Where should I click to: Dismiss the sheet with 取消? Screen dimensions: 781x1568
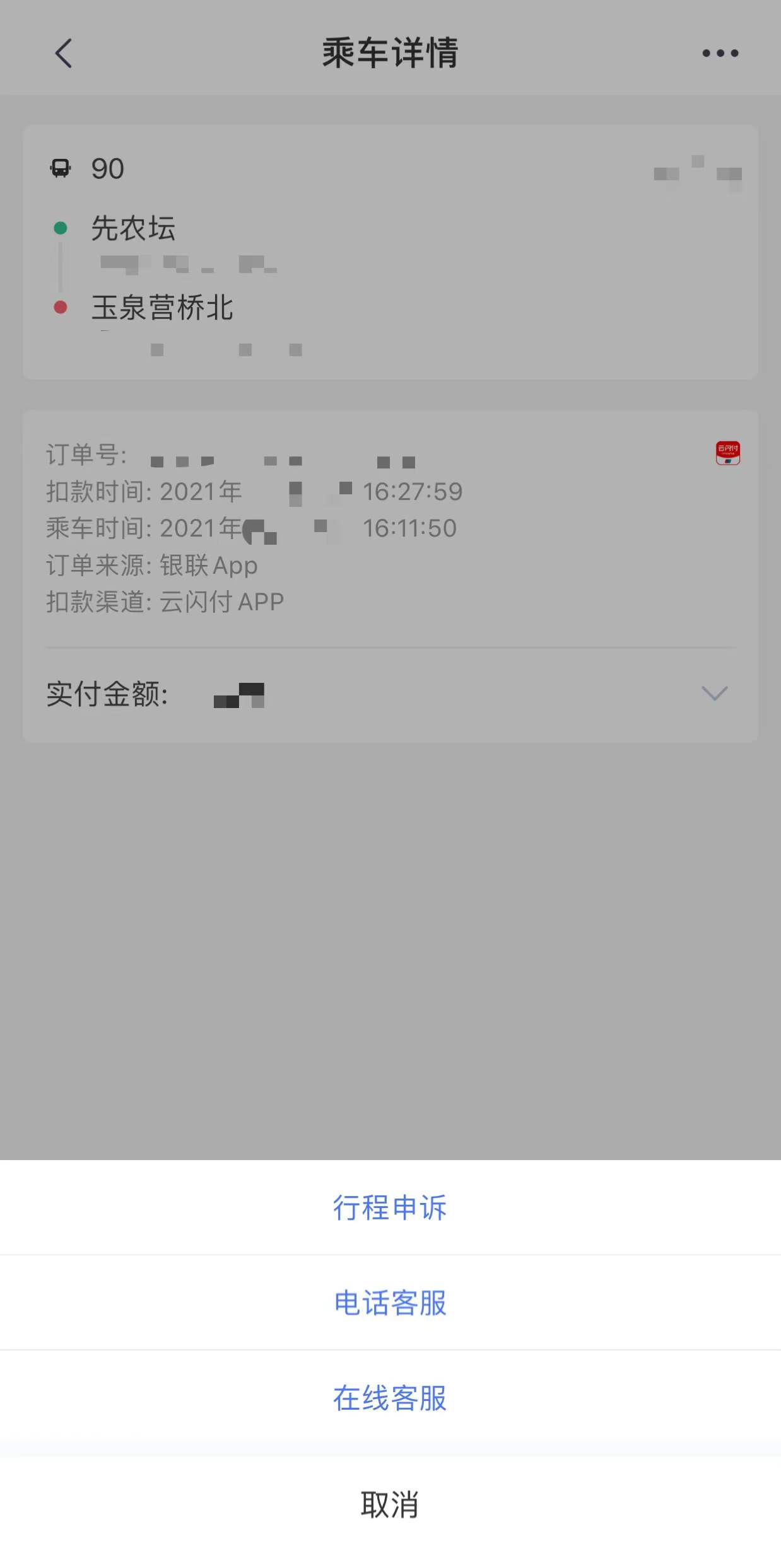[390, 1504]
